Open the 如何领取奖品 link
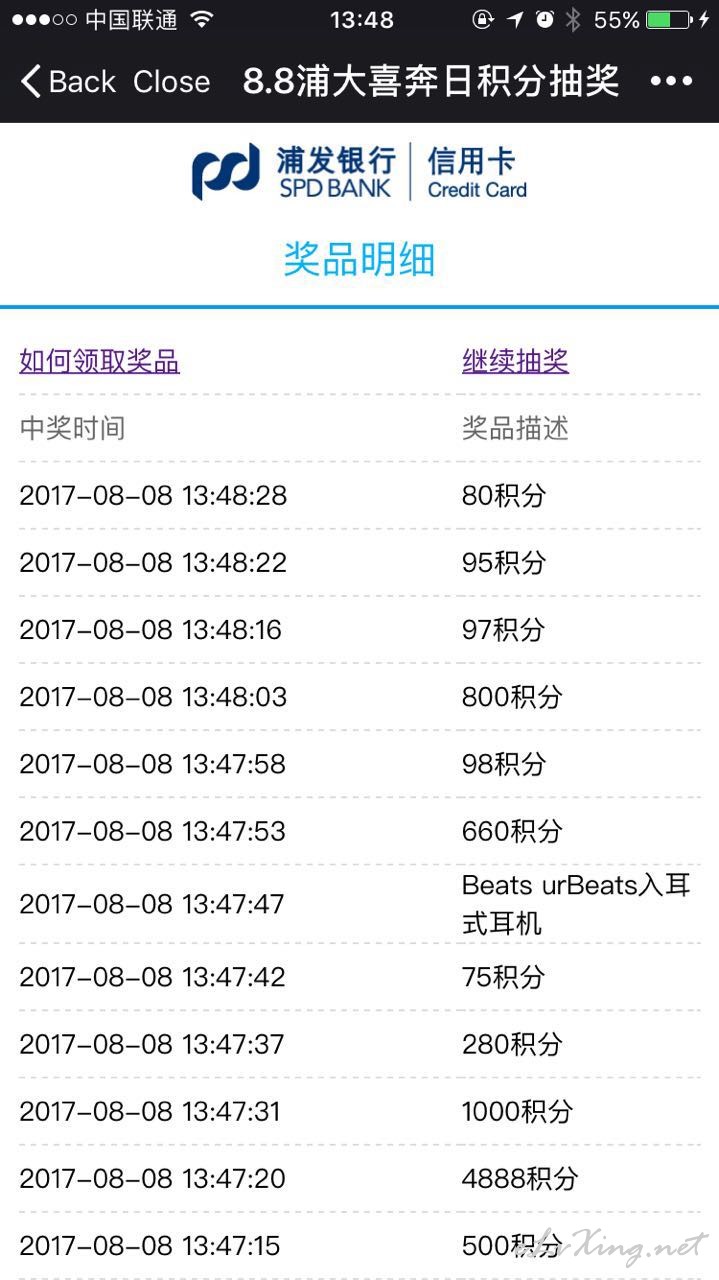The image size is (719, 1280). point(99,361)
